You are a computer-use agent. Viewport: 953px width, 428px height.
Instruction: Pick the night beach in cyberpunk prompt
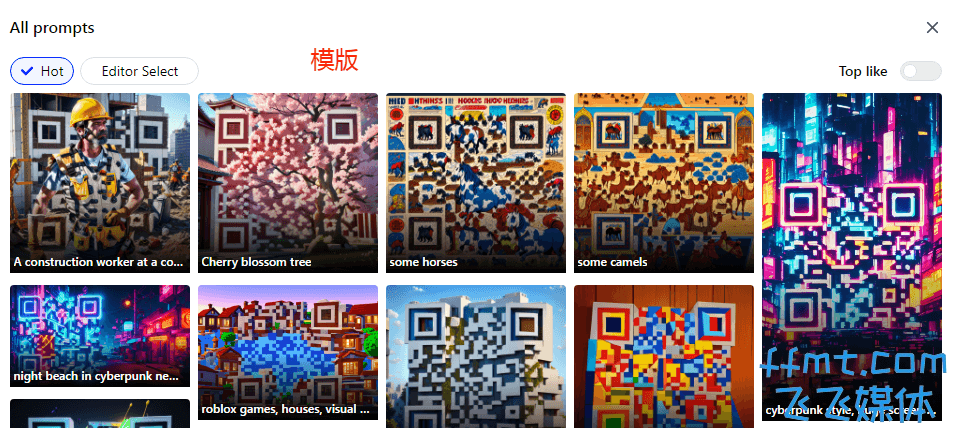coord(100,335)
